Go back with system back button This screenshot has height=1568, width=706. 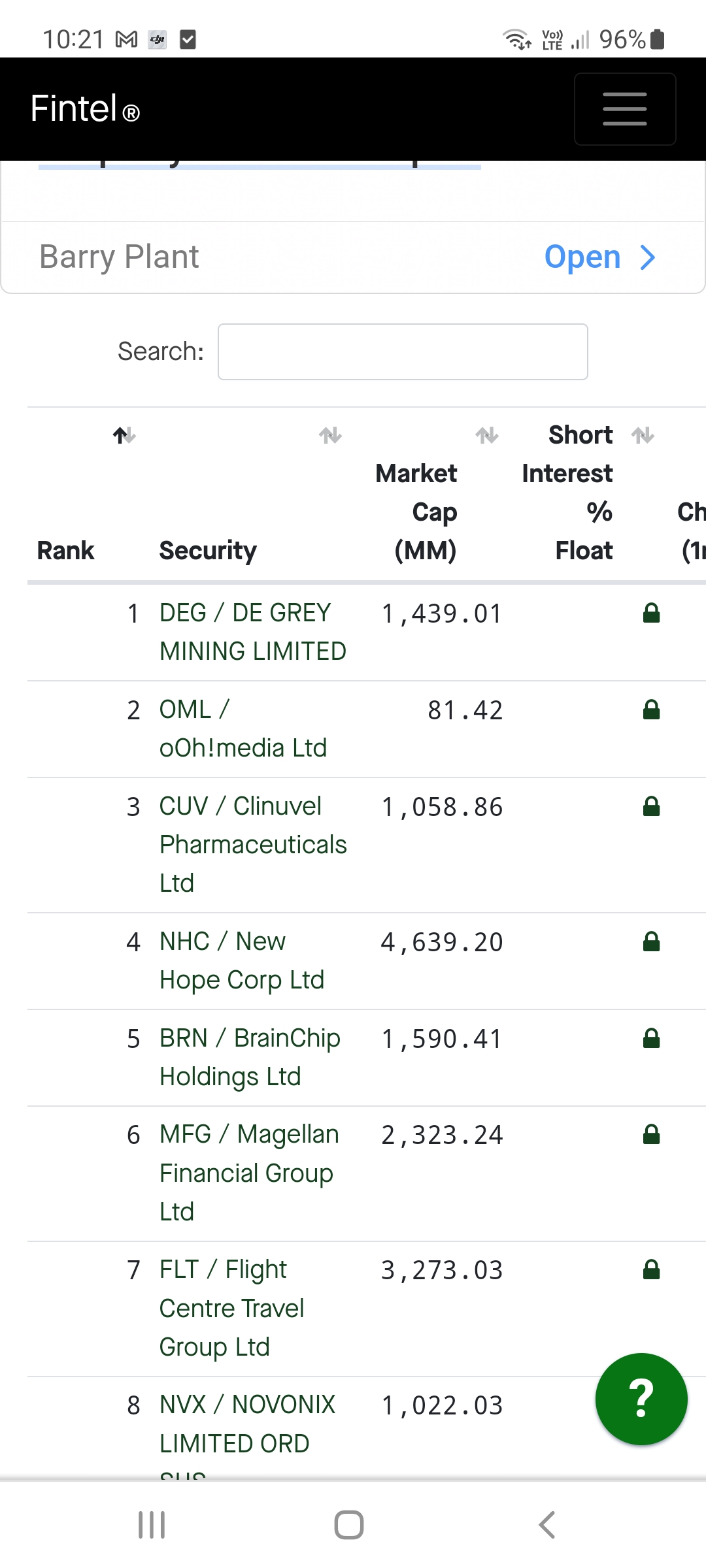(546, 1525)
